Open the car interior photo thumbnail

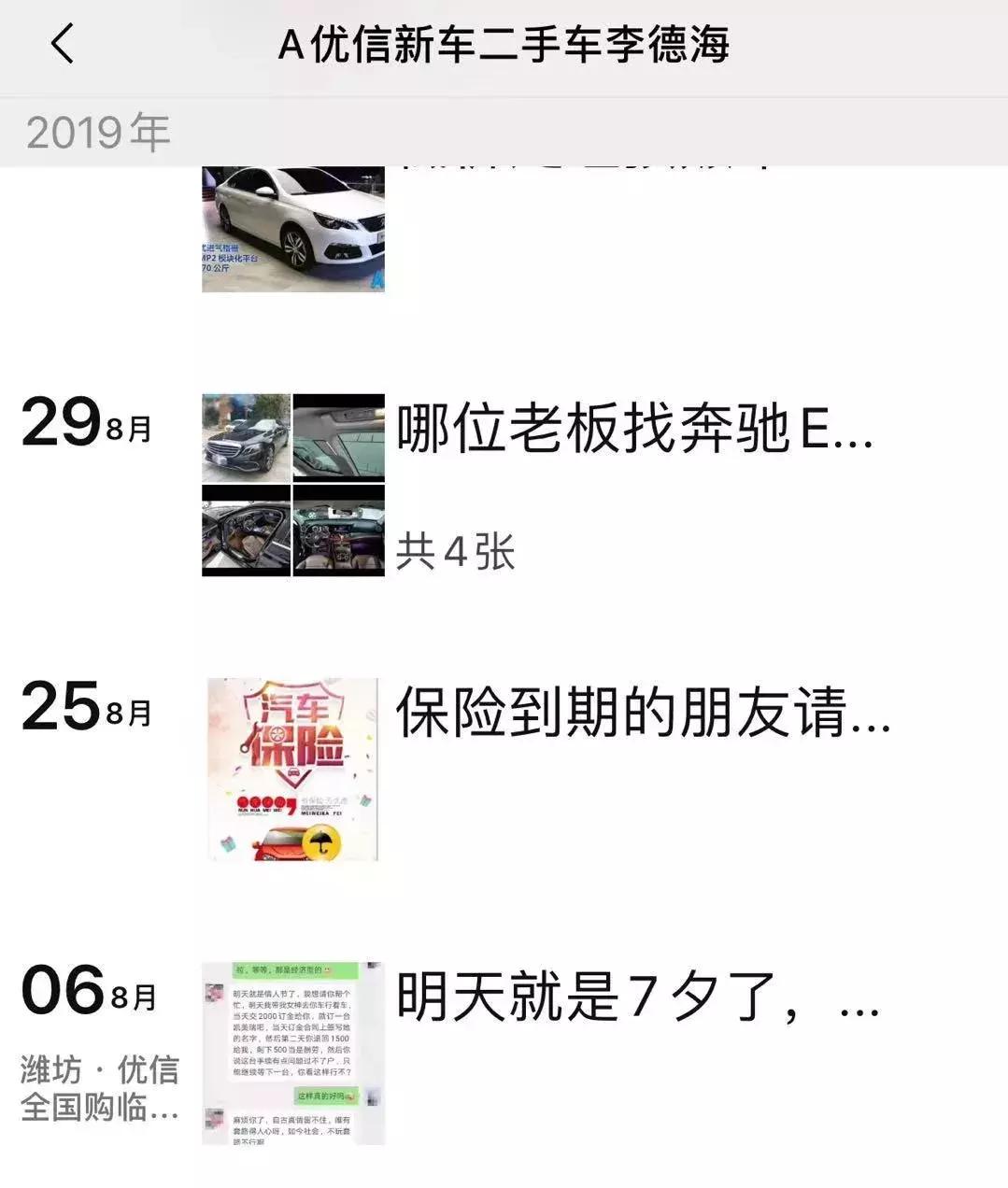(245, 530)
